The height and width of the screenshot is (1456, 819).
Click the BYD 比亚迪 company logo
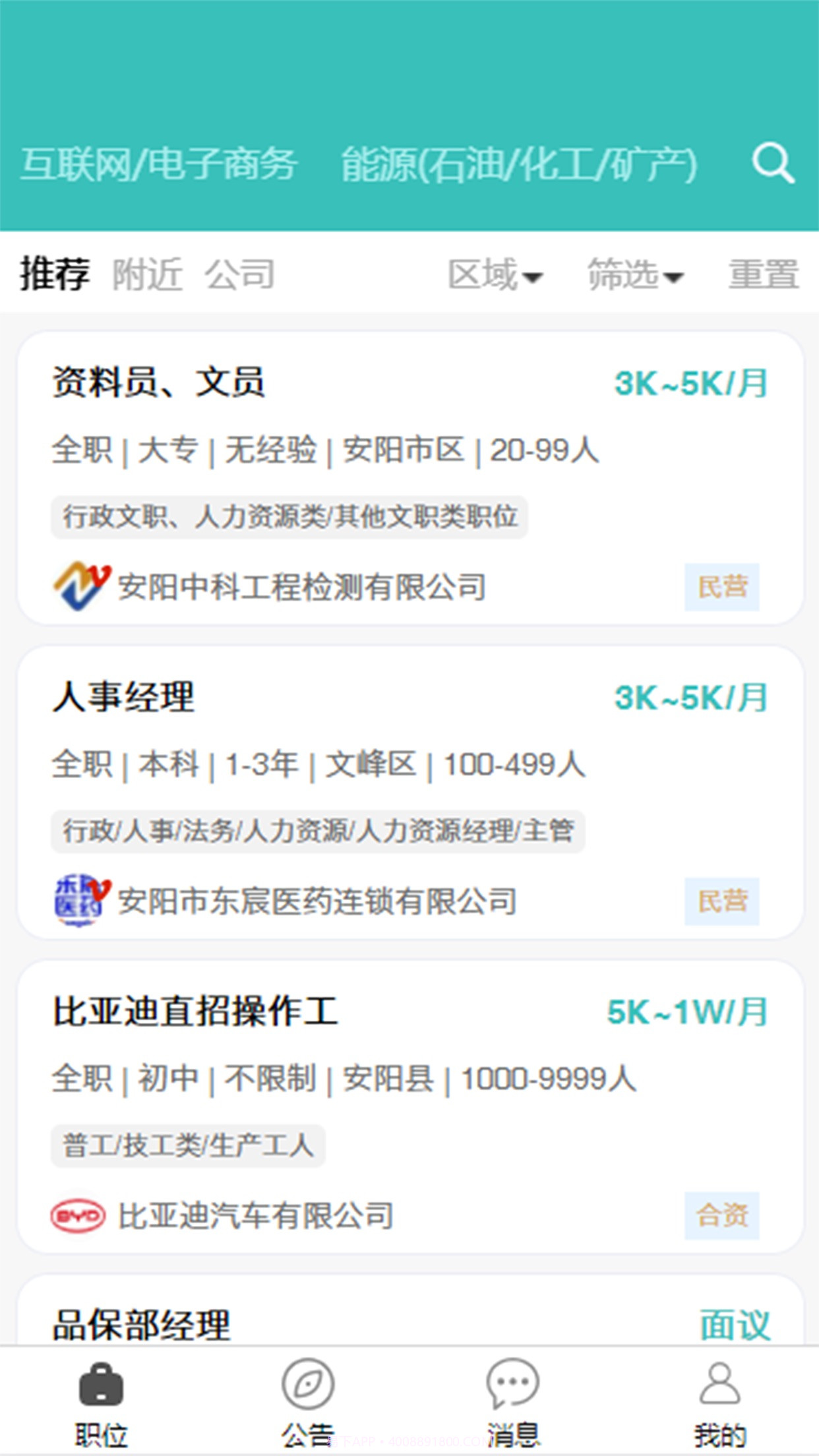[x=79, y=1215]
